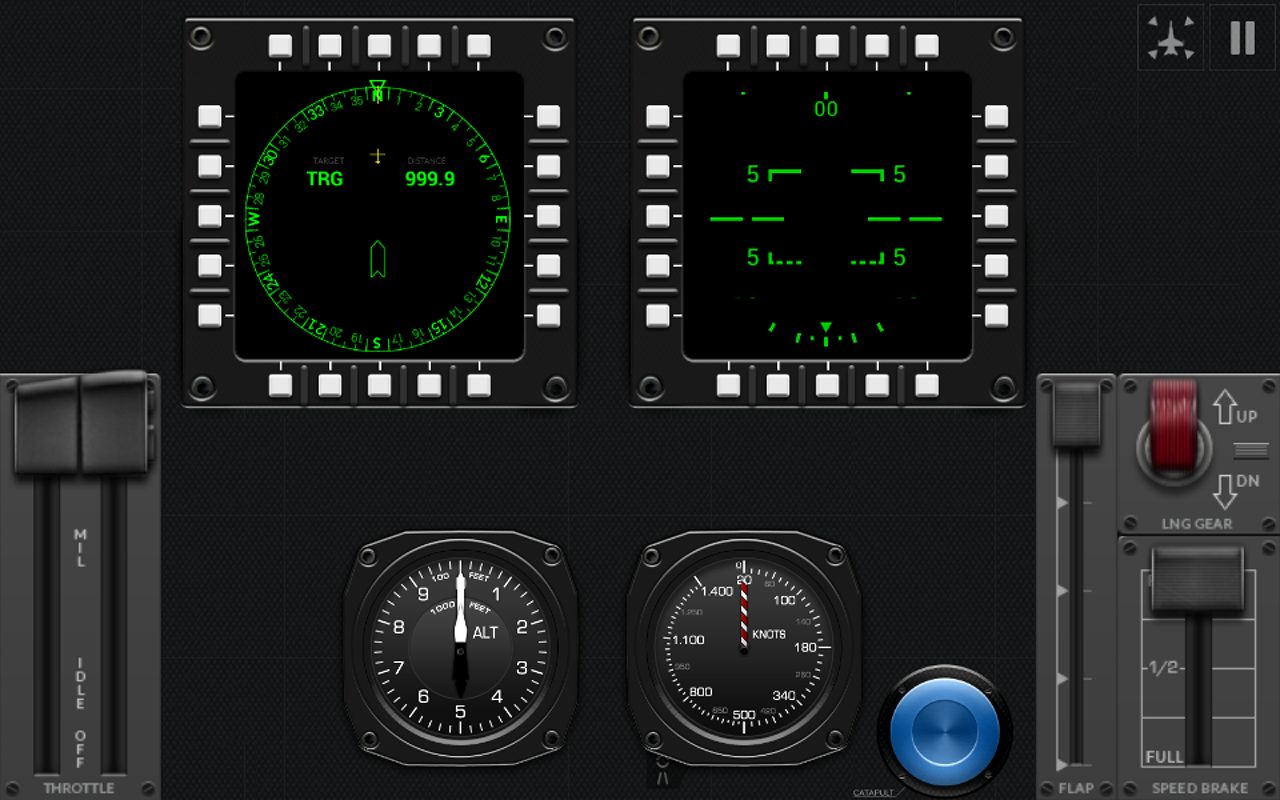
Task: Toggle the red landing gear lever
Action: (1173, 427)
